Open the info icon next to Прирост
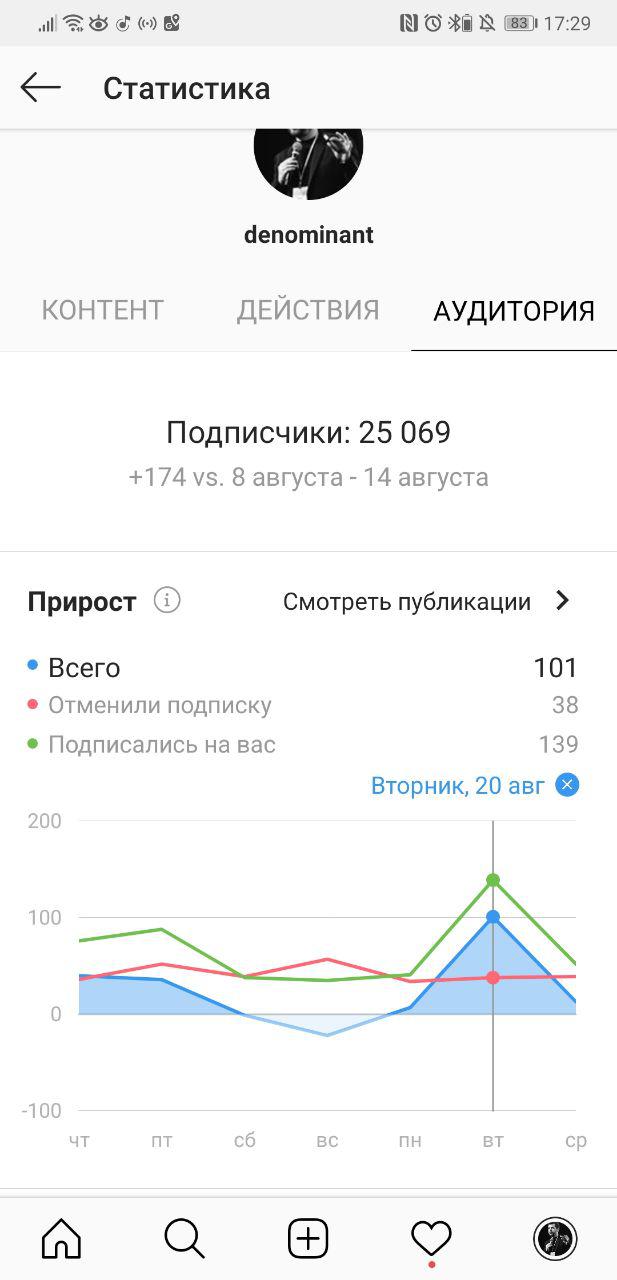This screenshot has height=1280, width=617. [167, 601]
